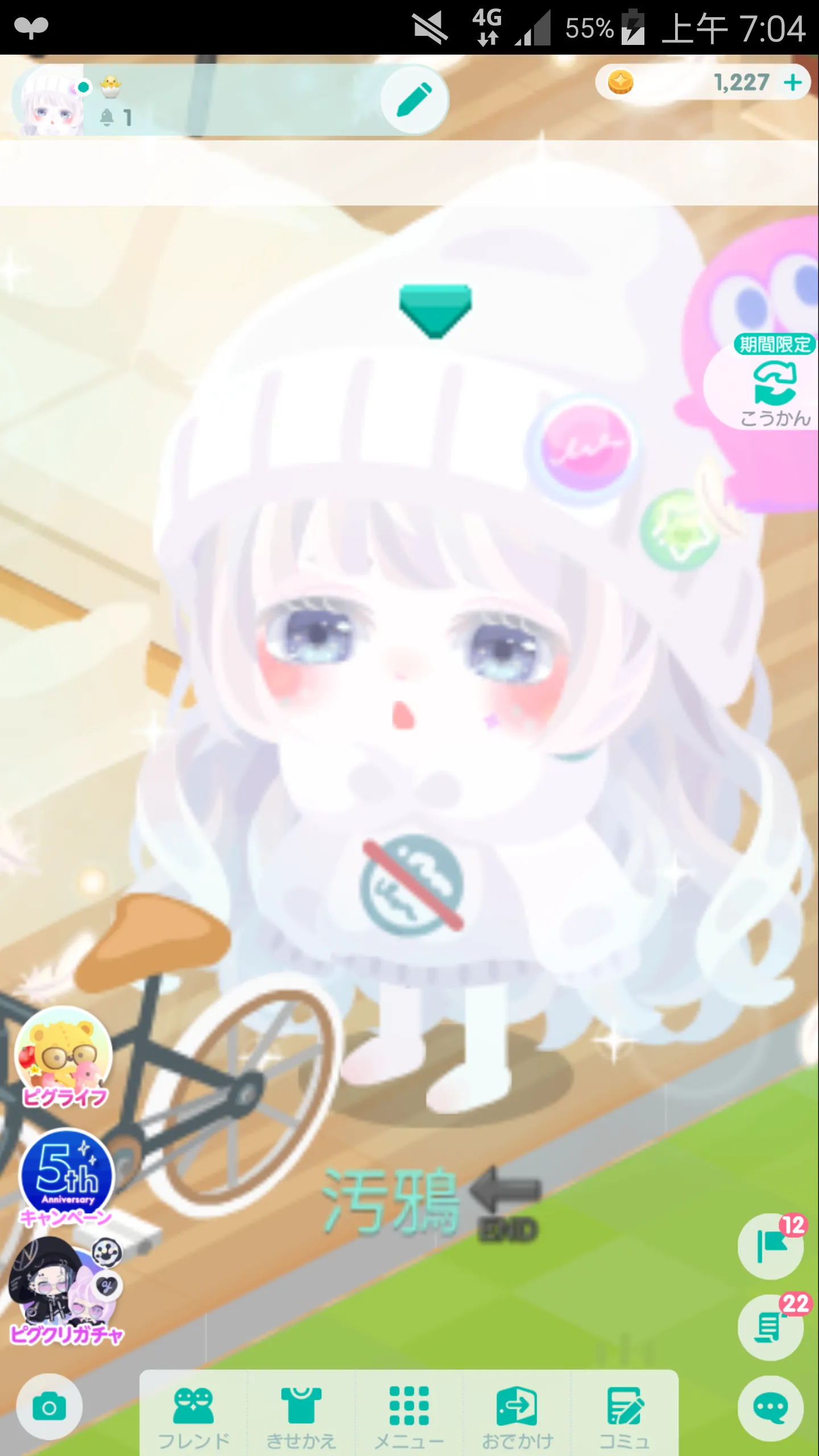Screen dimensions: 819x1456
Task: Open the ピグライフ shortcut
Action: click(64, 1058)
